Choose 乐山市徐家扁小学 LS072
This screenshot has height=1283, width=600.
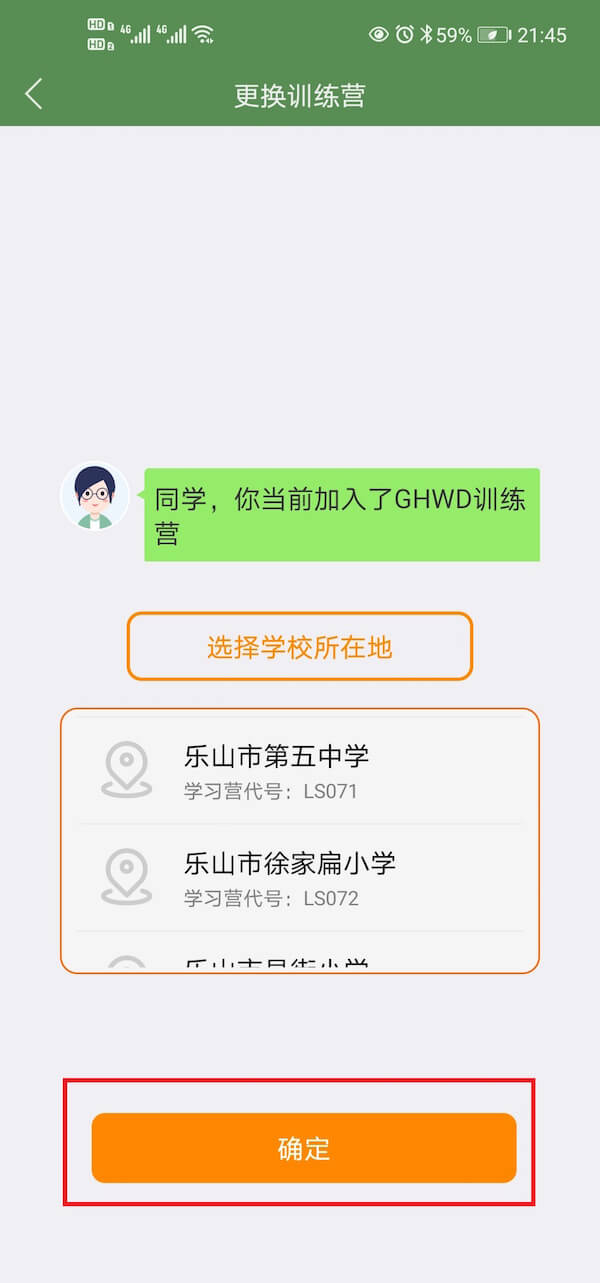tap(299, 878)
